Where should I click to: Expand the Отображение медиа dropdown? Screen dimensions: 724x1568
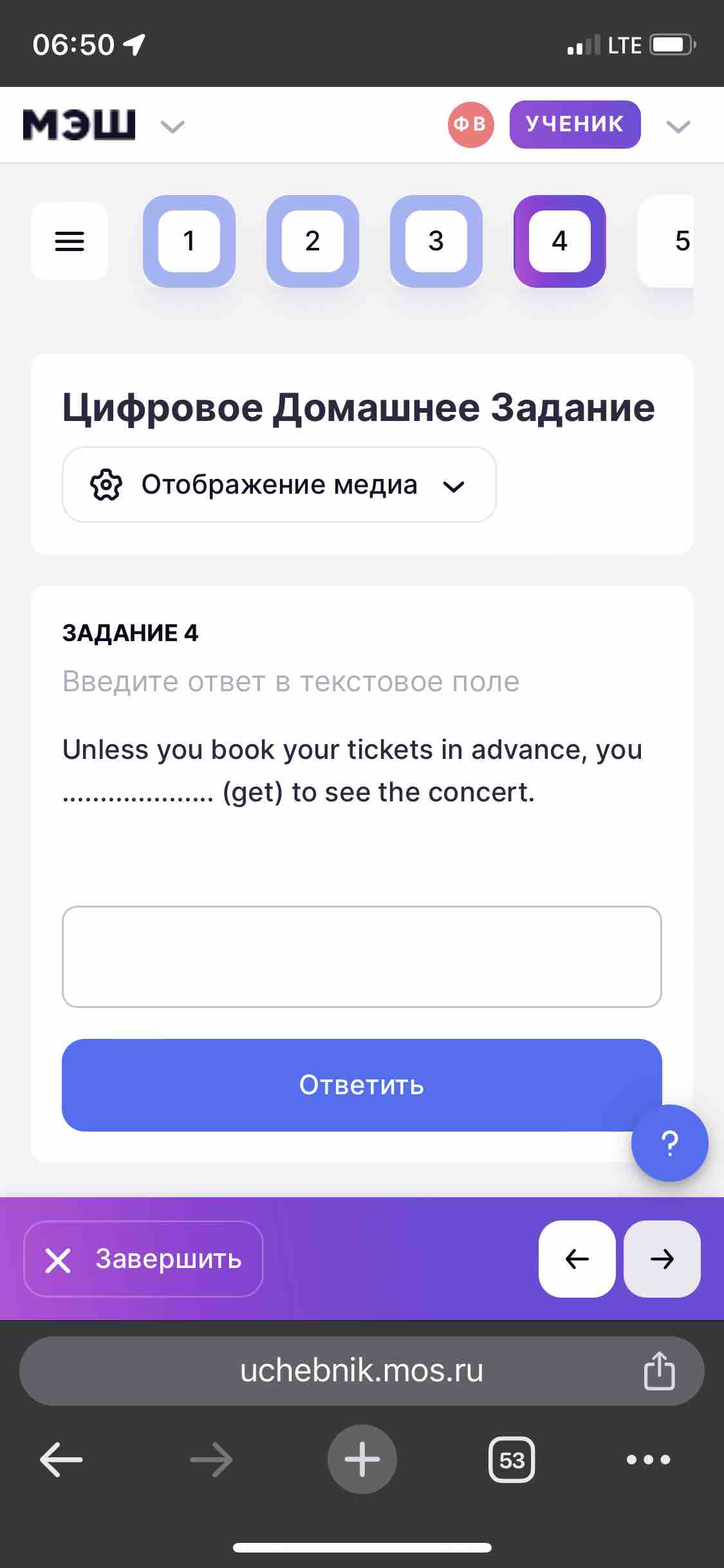click(279, 485)
